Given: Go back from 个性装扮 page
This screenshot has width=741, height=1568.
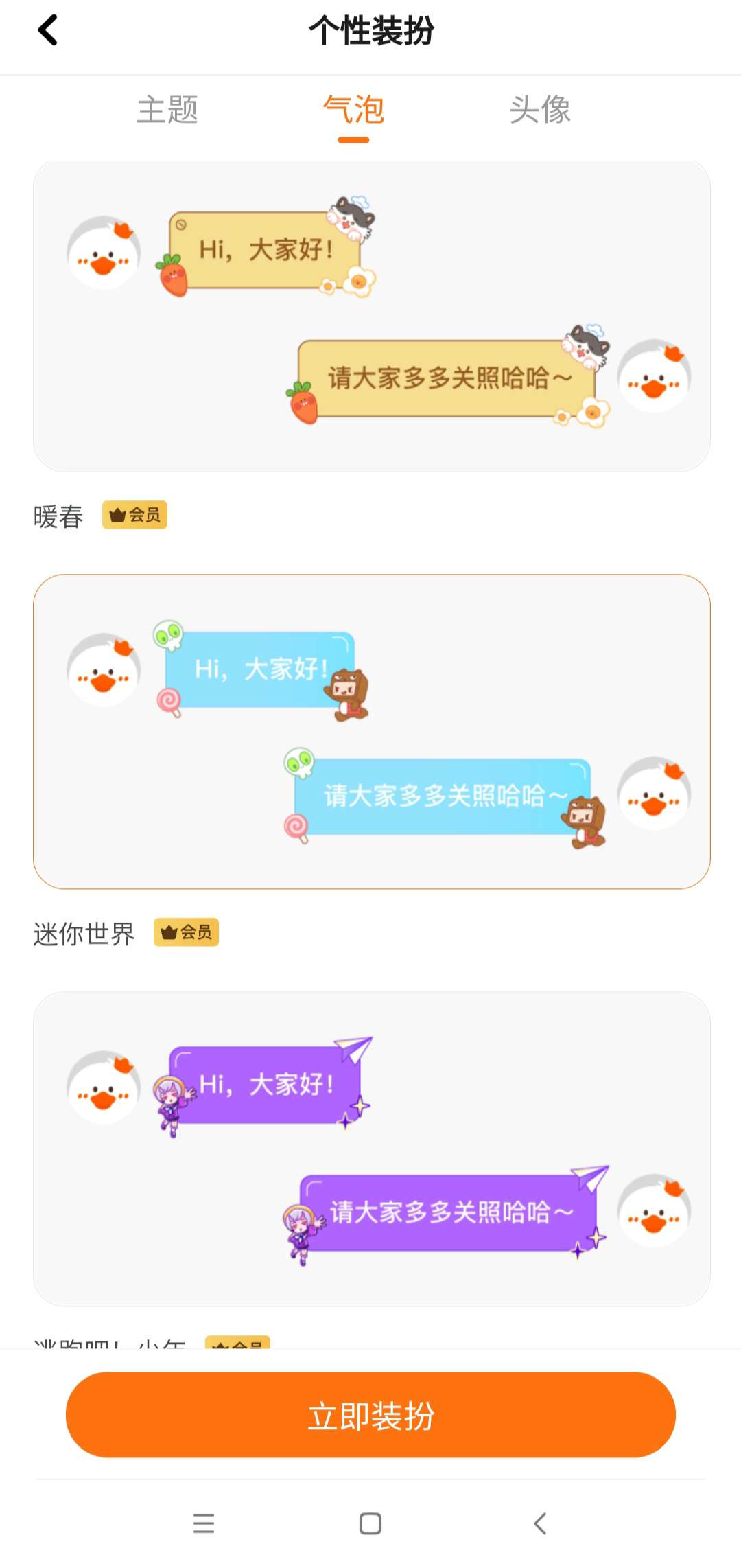Looking at the screenshot, I should coord(48,30).
